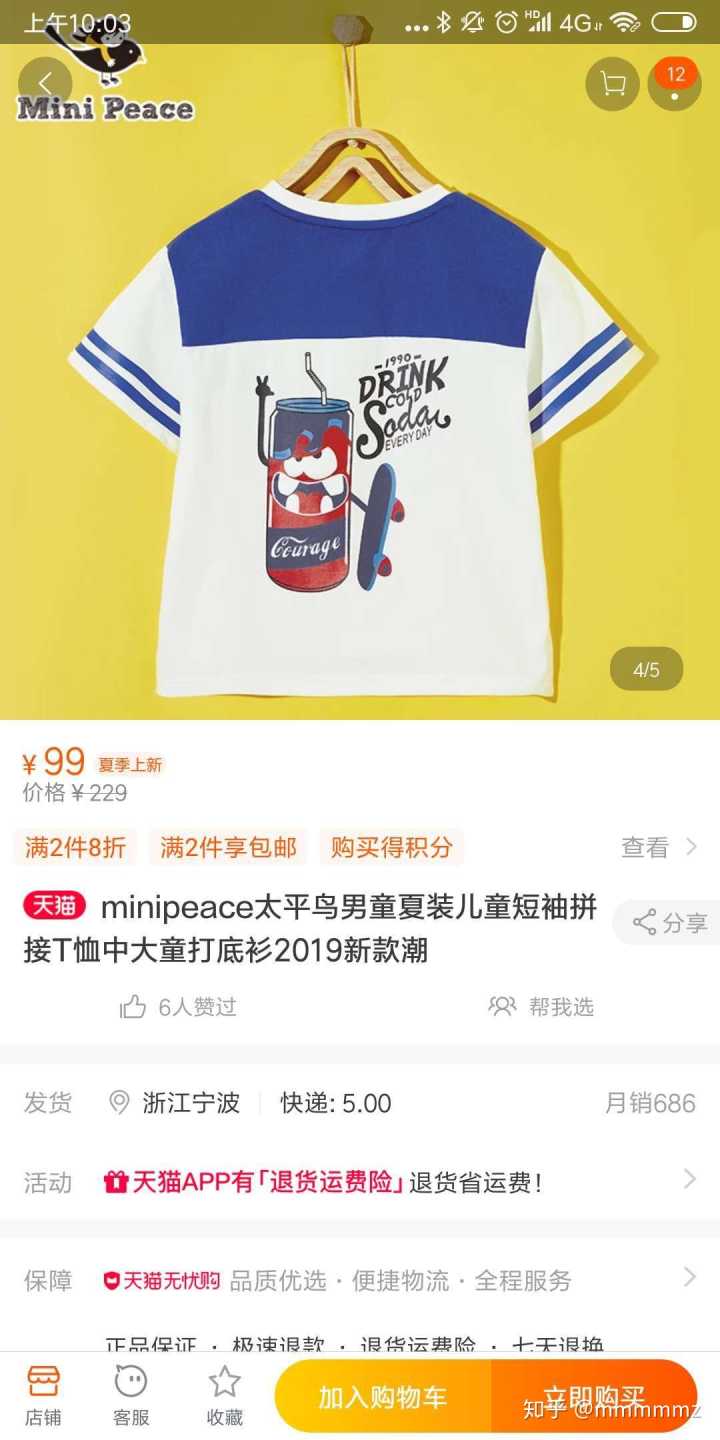Share this product with 分享
Image resolution: width=720 pixels, height=1440 pixels.
668,922
